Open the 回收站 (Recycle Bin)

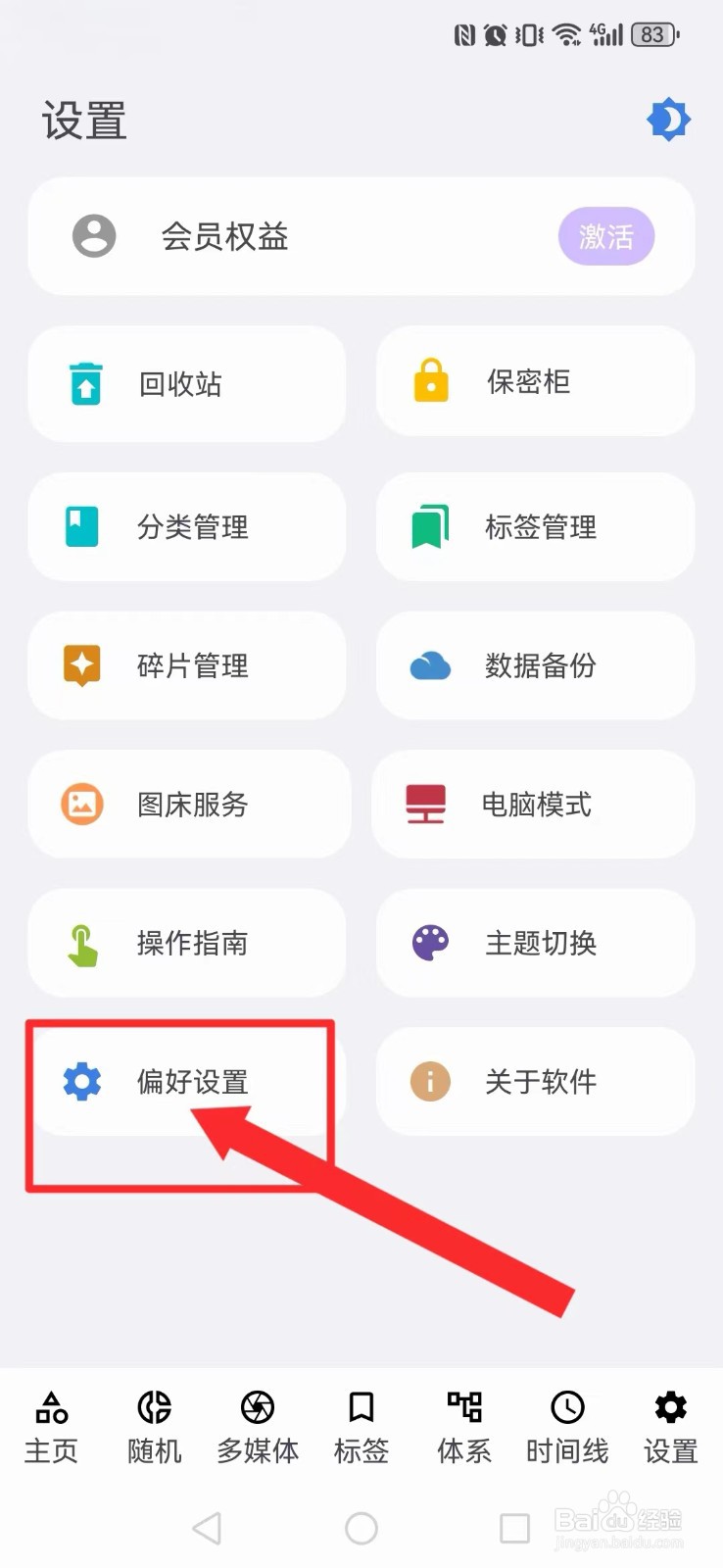[186, 383]
